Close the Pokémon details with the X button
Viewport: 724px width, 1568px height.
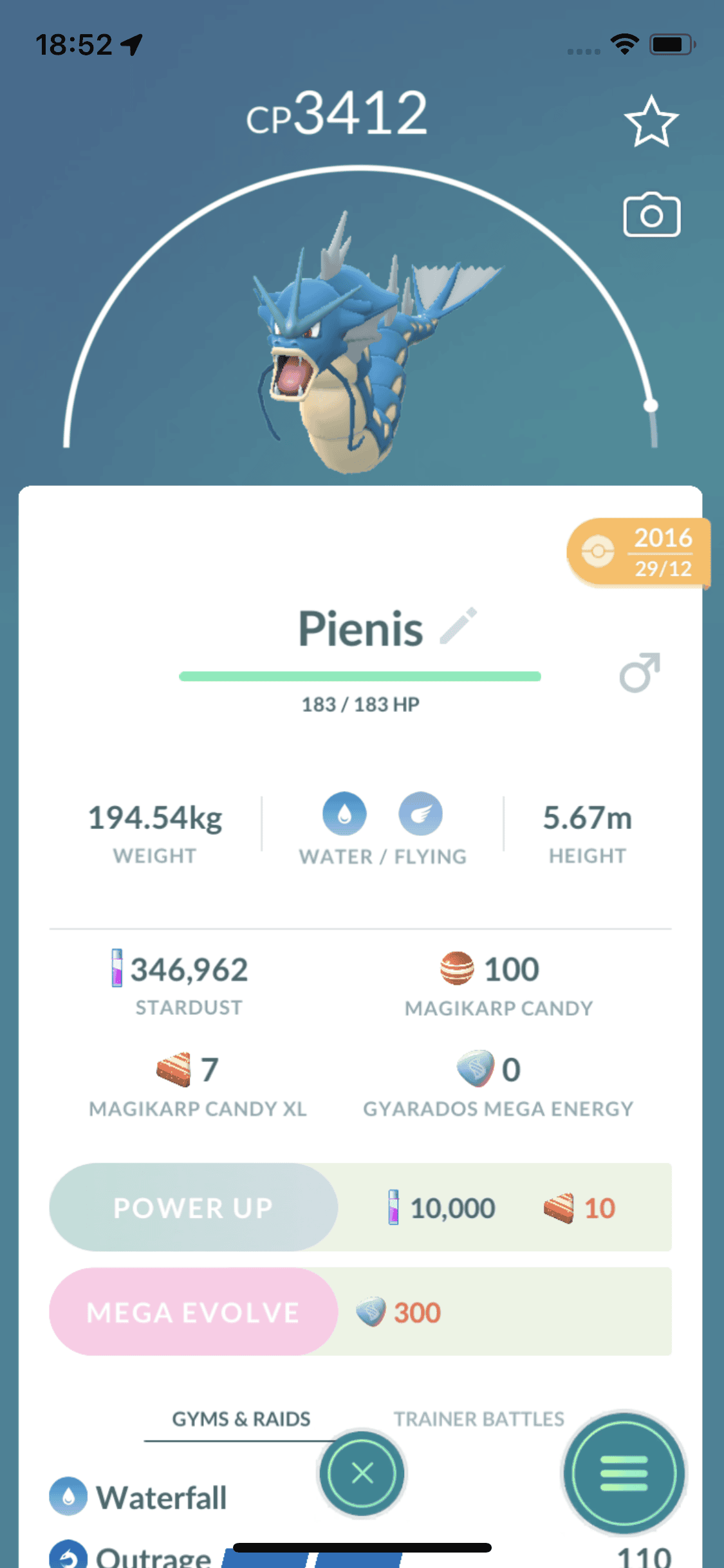362,1473
